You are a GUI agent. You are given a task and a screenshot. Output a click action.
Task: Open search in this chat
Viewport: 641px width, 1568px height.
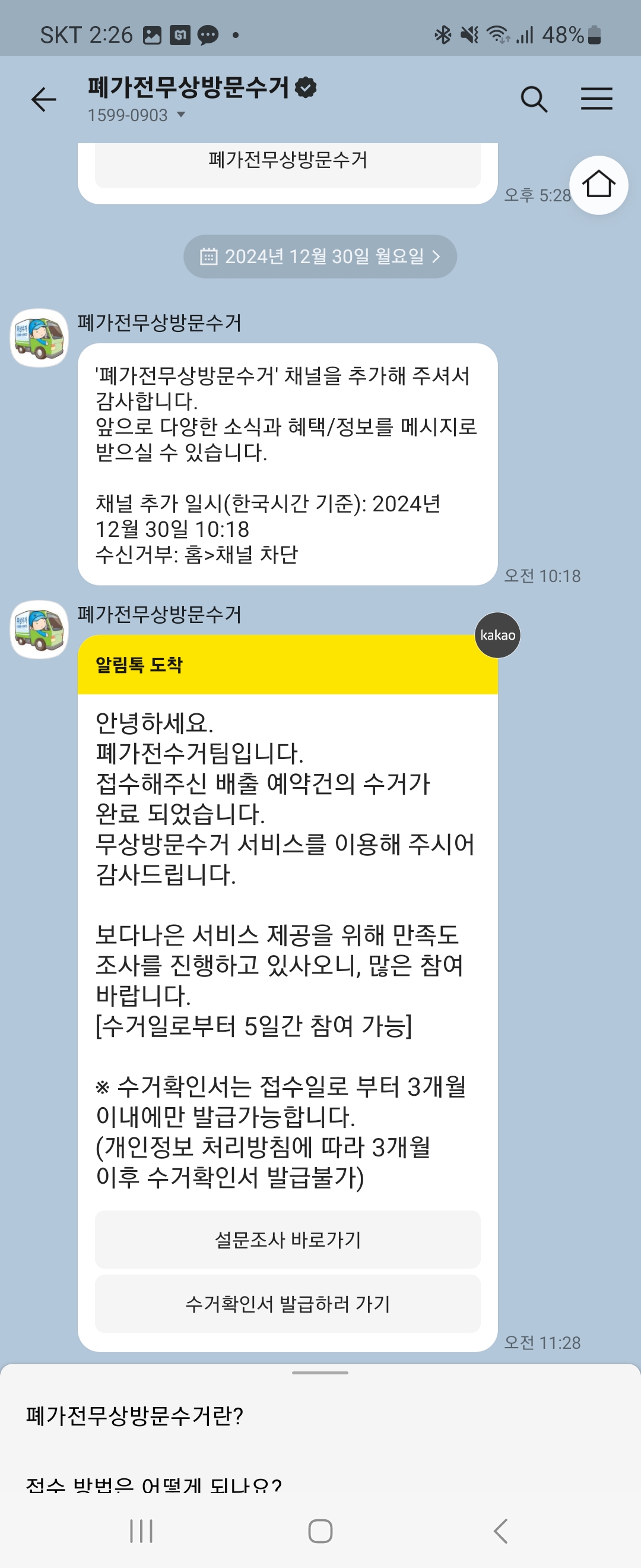pyautogui.click(x=534, y=99)
